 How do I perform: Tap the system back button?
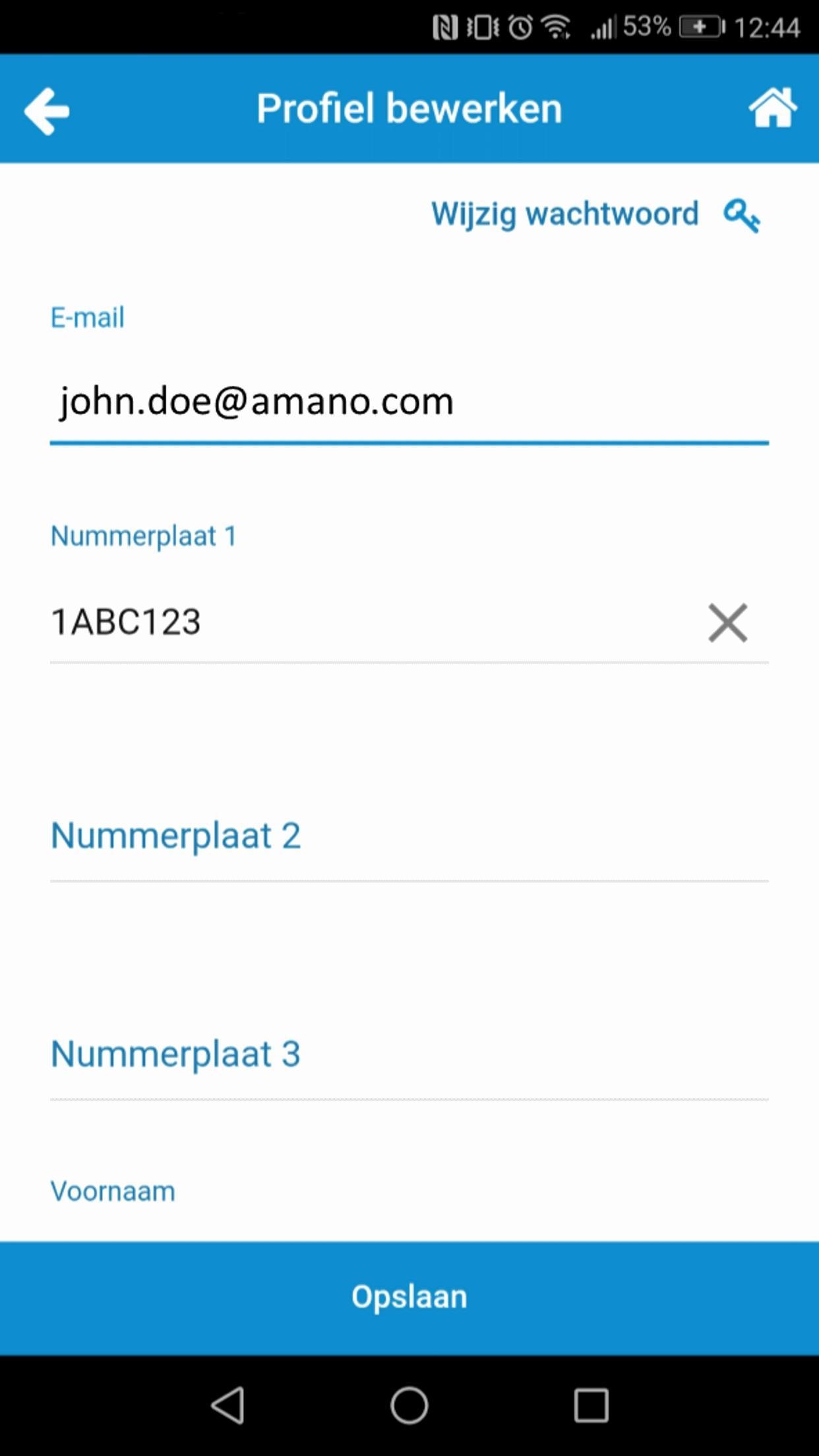[x=228, y=1405]
